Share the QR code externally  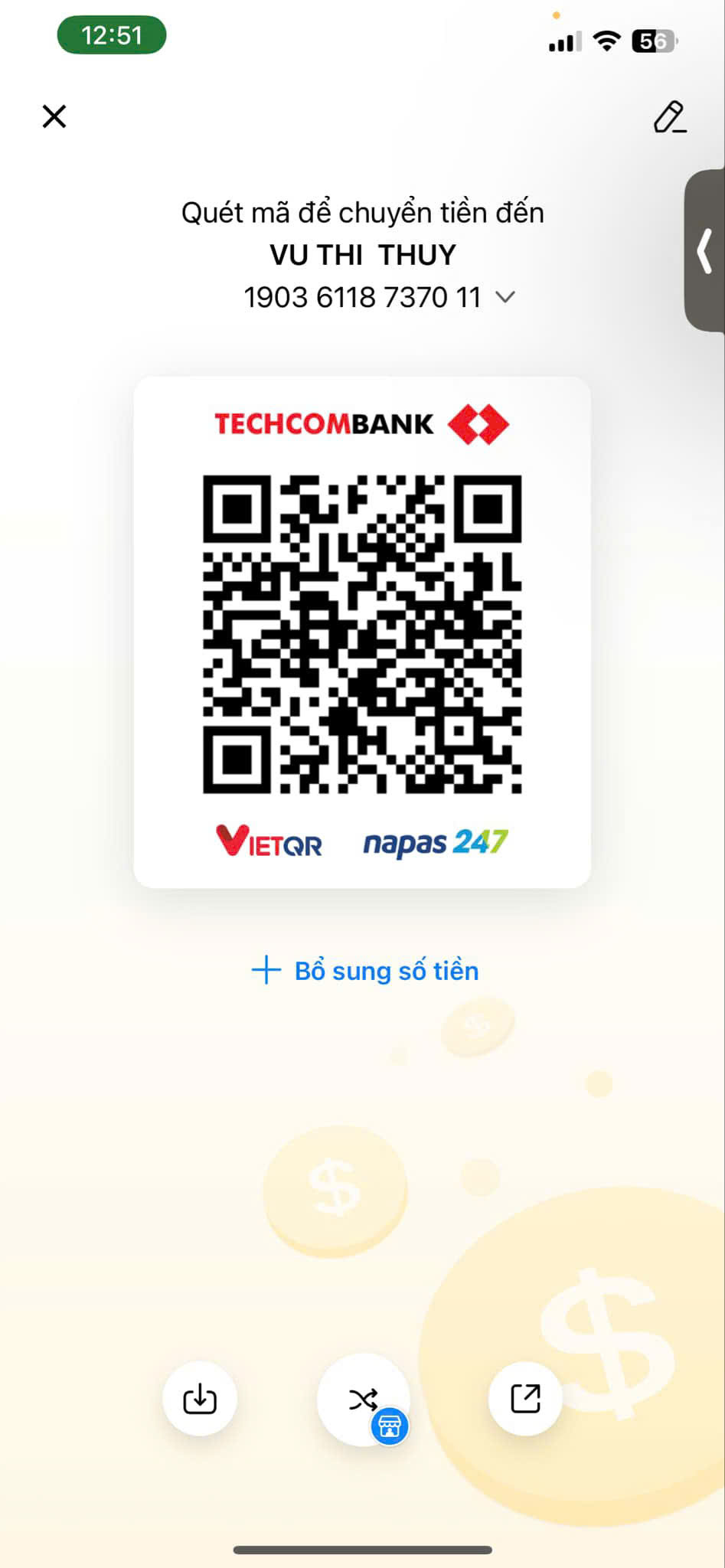click(x=525, y=1399)
